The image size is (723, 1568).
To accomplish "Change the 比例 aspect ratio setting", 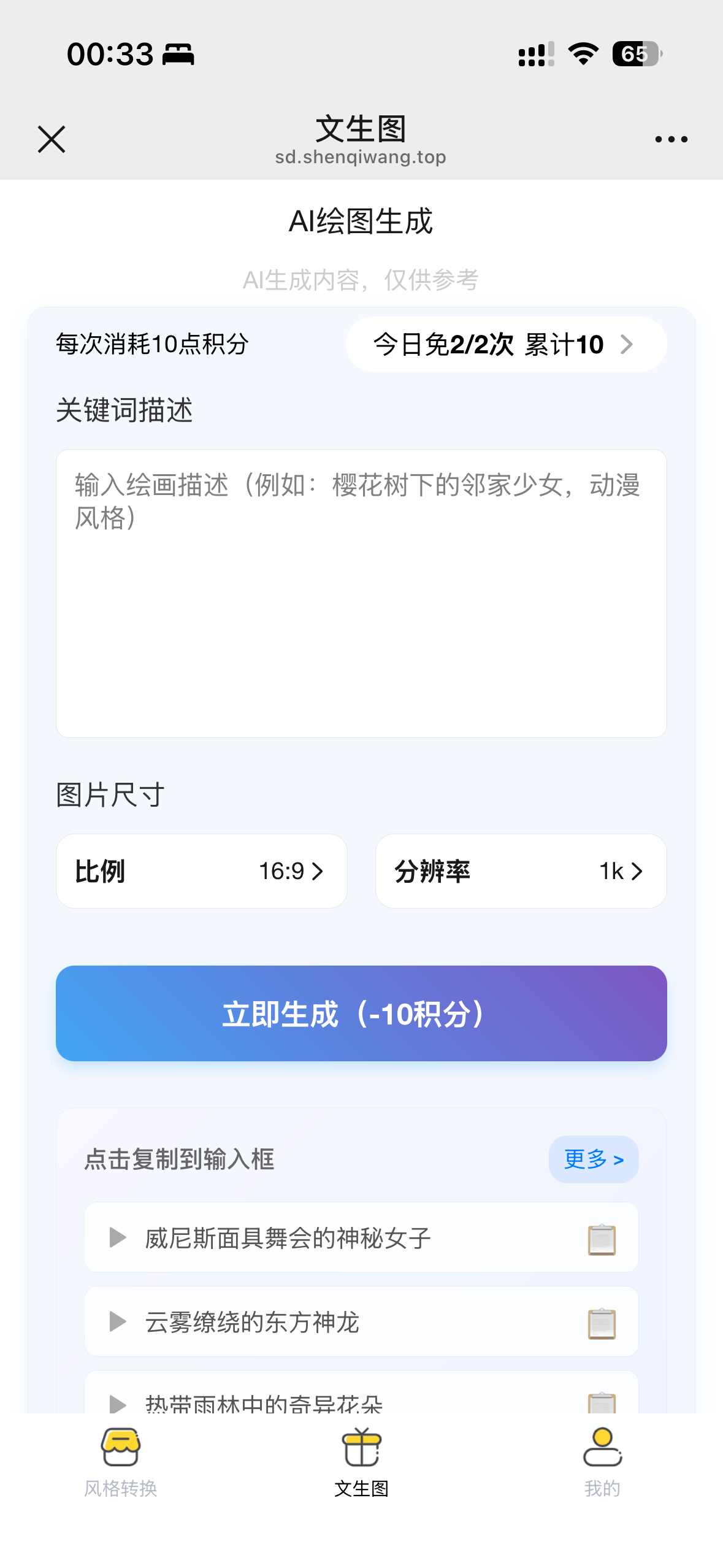I will 202,870.
